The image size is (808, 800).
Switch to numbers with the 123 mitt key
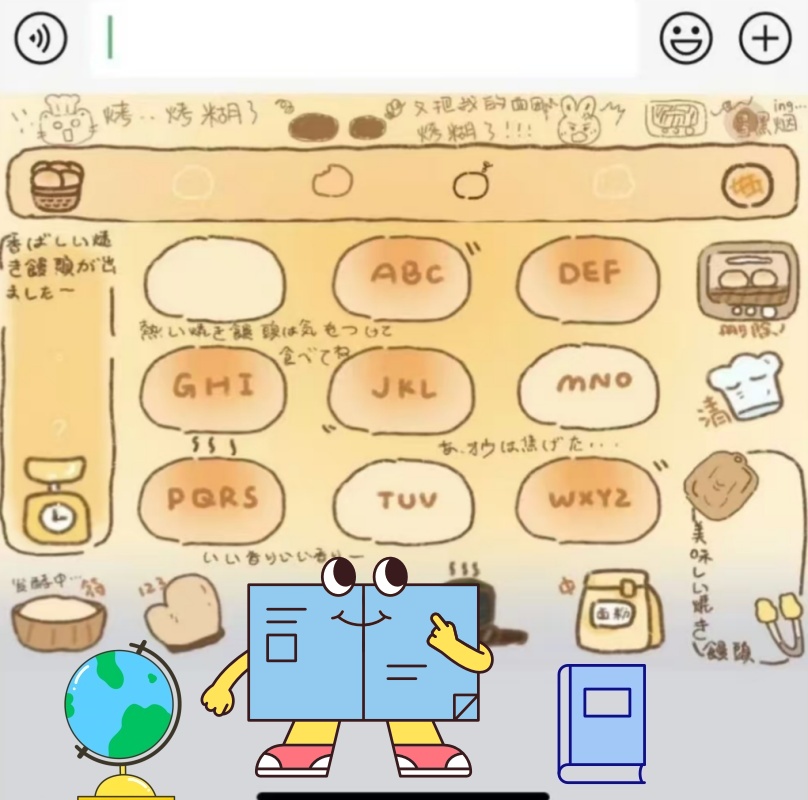point(183,608)
